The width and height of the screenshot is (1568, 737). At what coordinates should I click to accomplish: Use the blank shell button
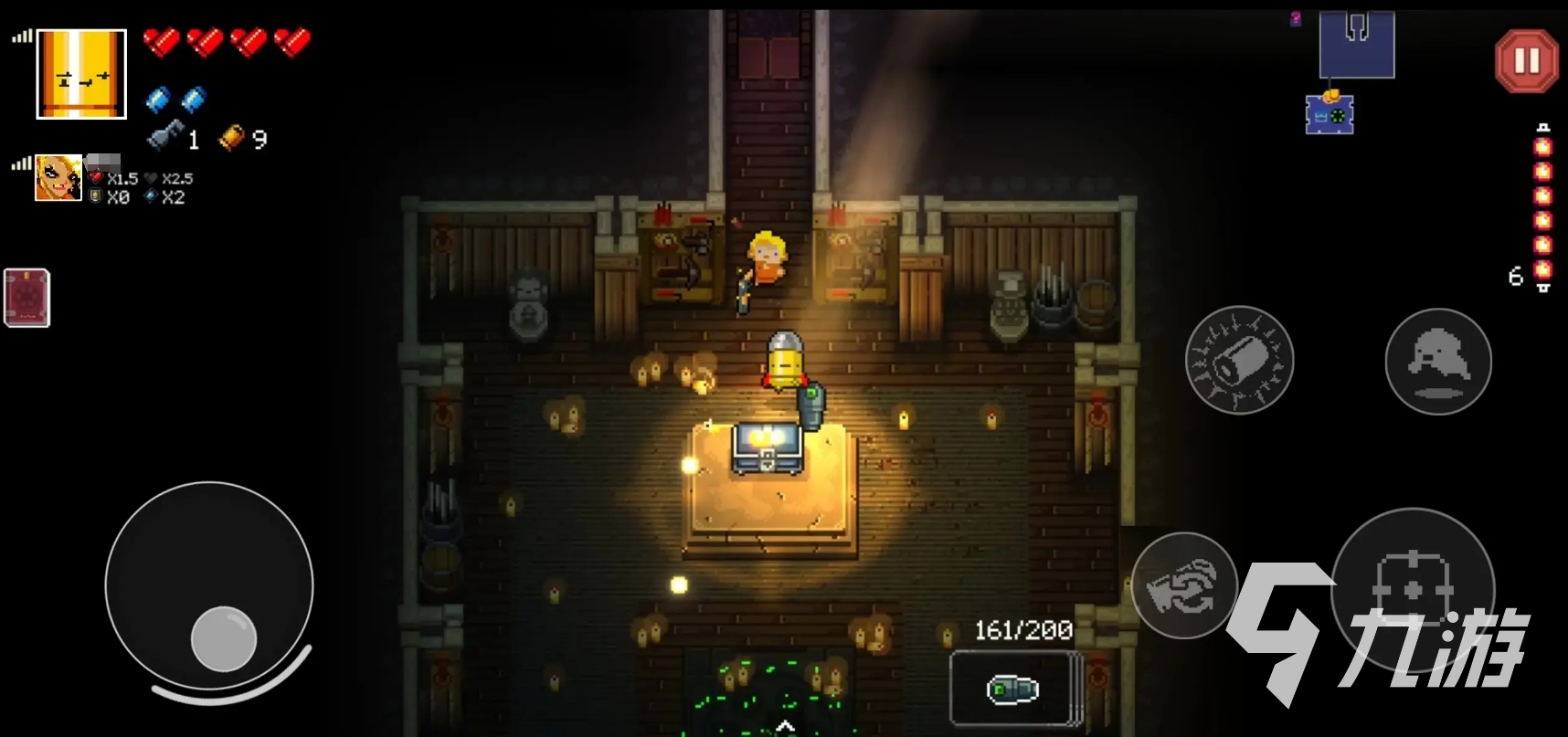pos(1239,360)
